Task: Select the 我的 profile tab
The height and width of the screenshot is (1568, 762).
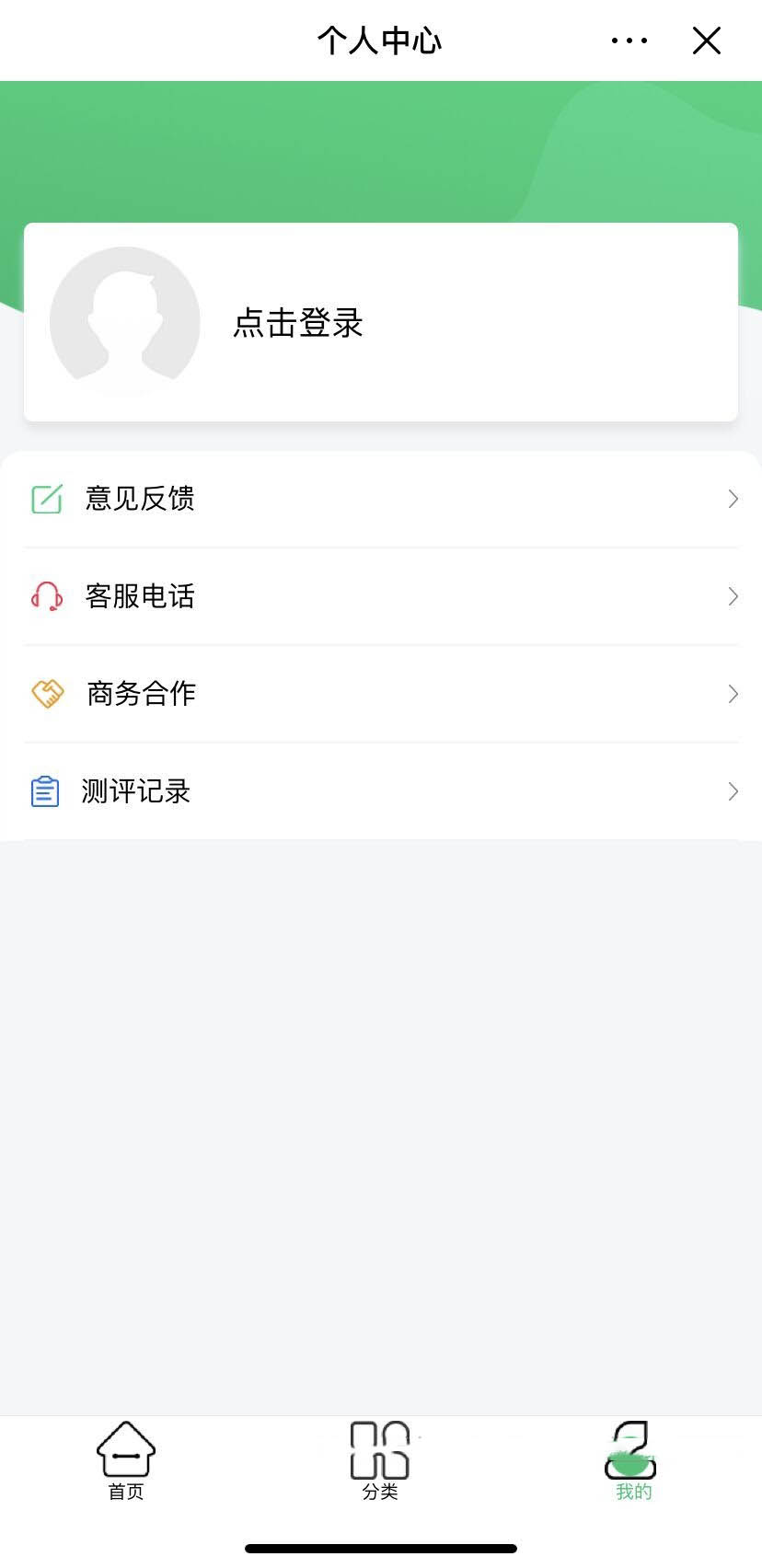Action: (633, 1460)
